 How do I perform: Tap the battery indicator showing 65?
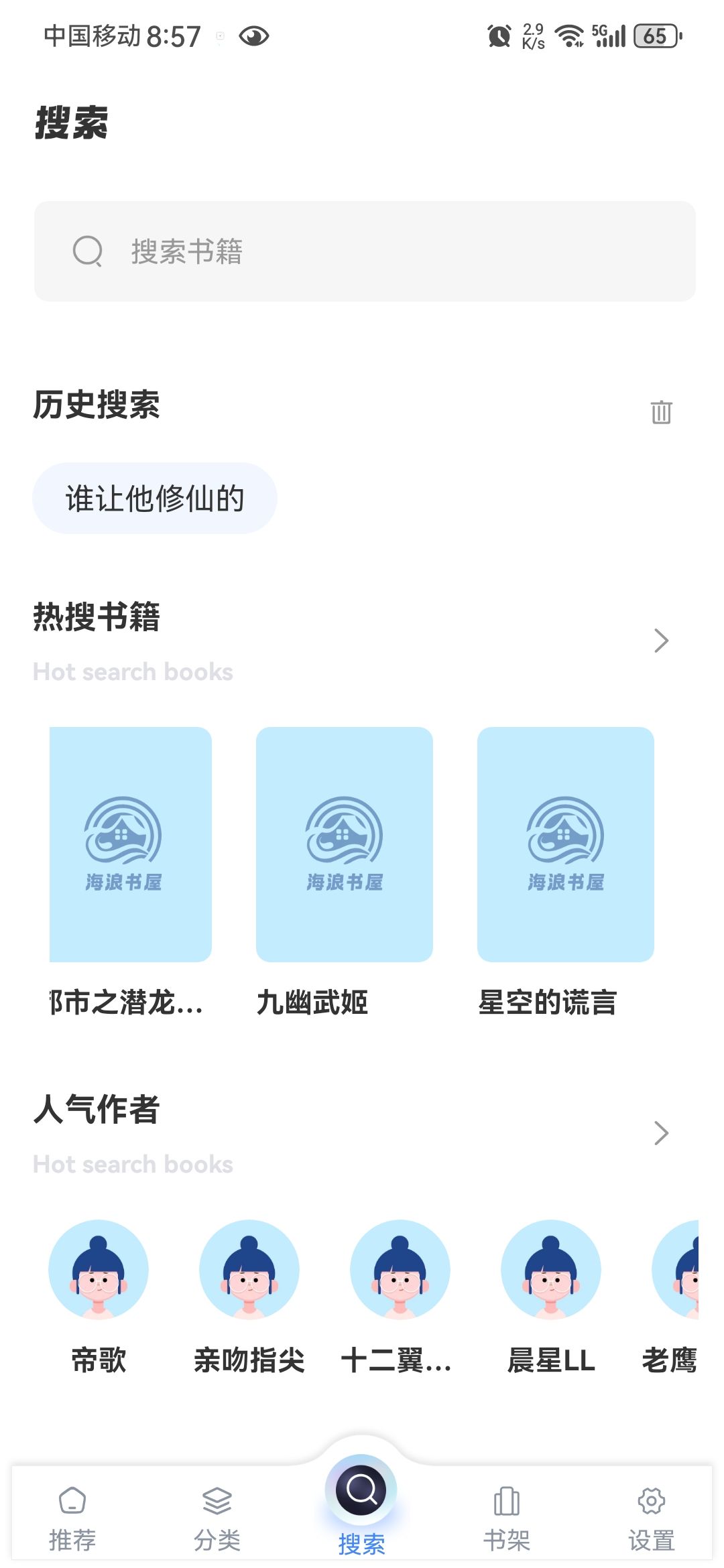coord(656,36)
